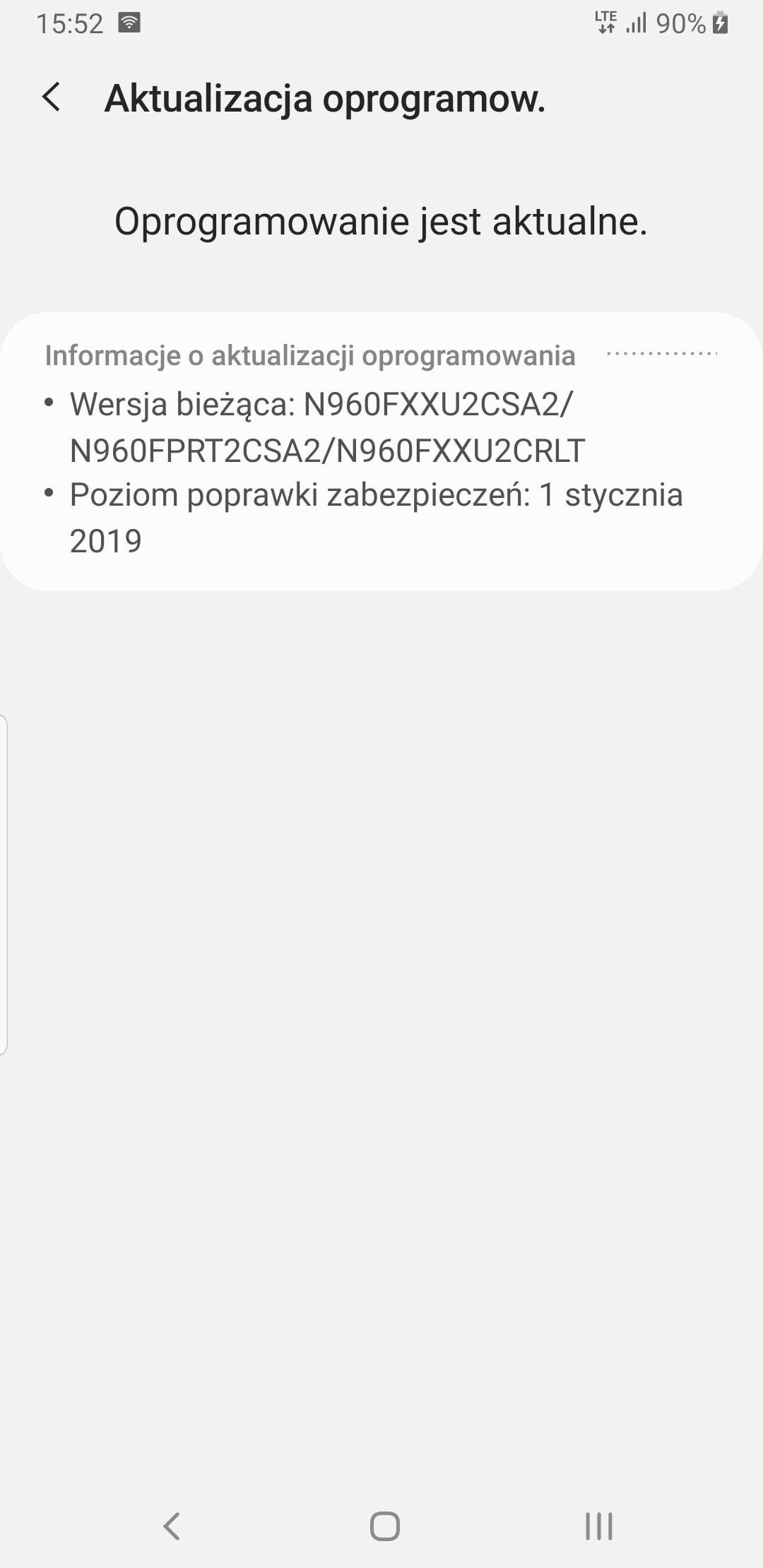Viewport: 763px width, 1568px height.
Task: Open the recent apps overview
Action: (598, 1526)
